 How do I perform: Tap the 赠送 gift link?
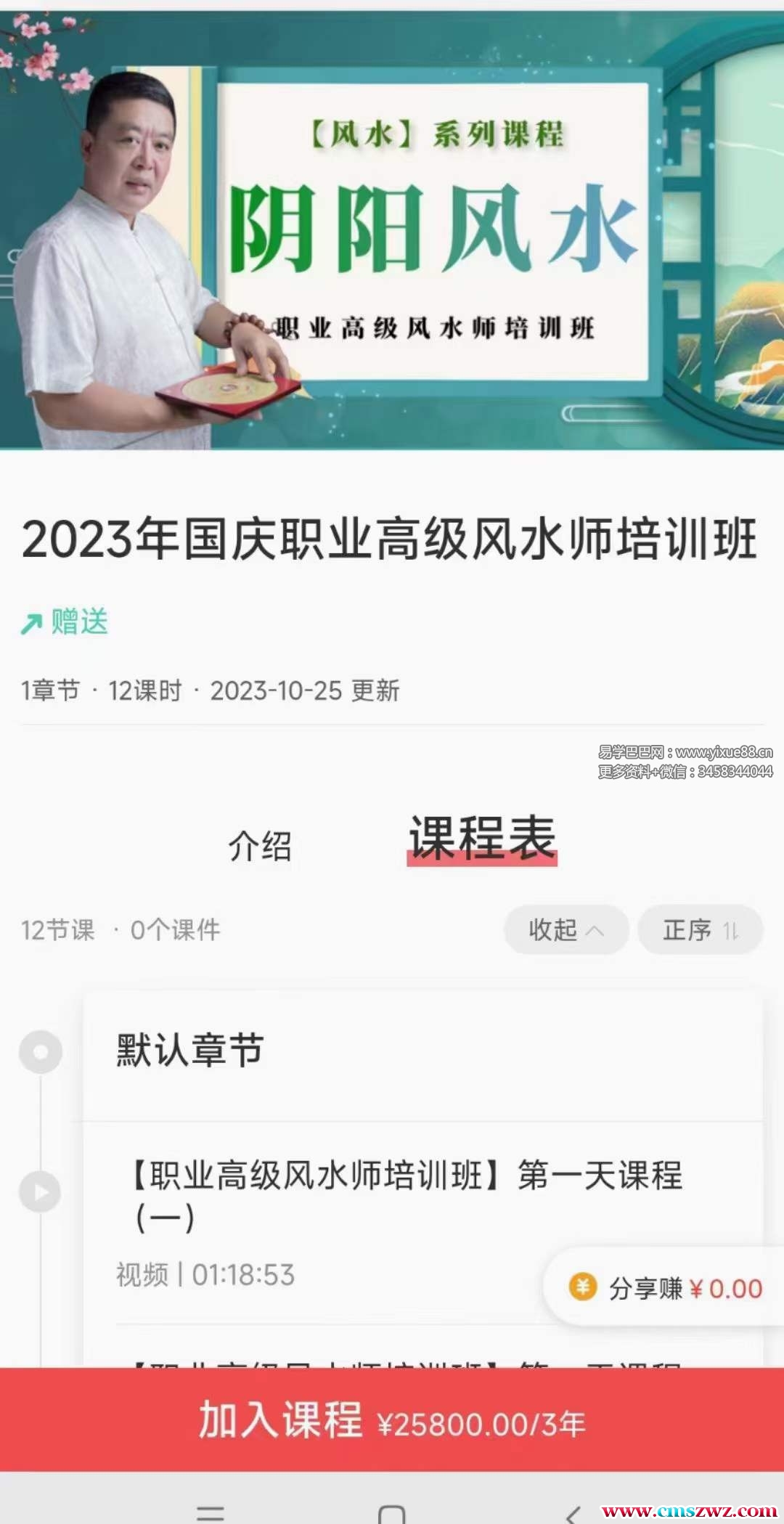[x=65, y=622]
